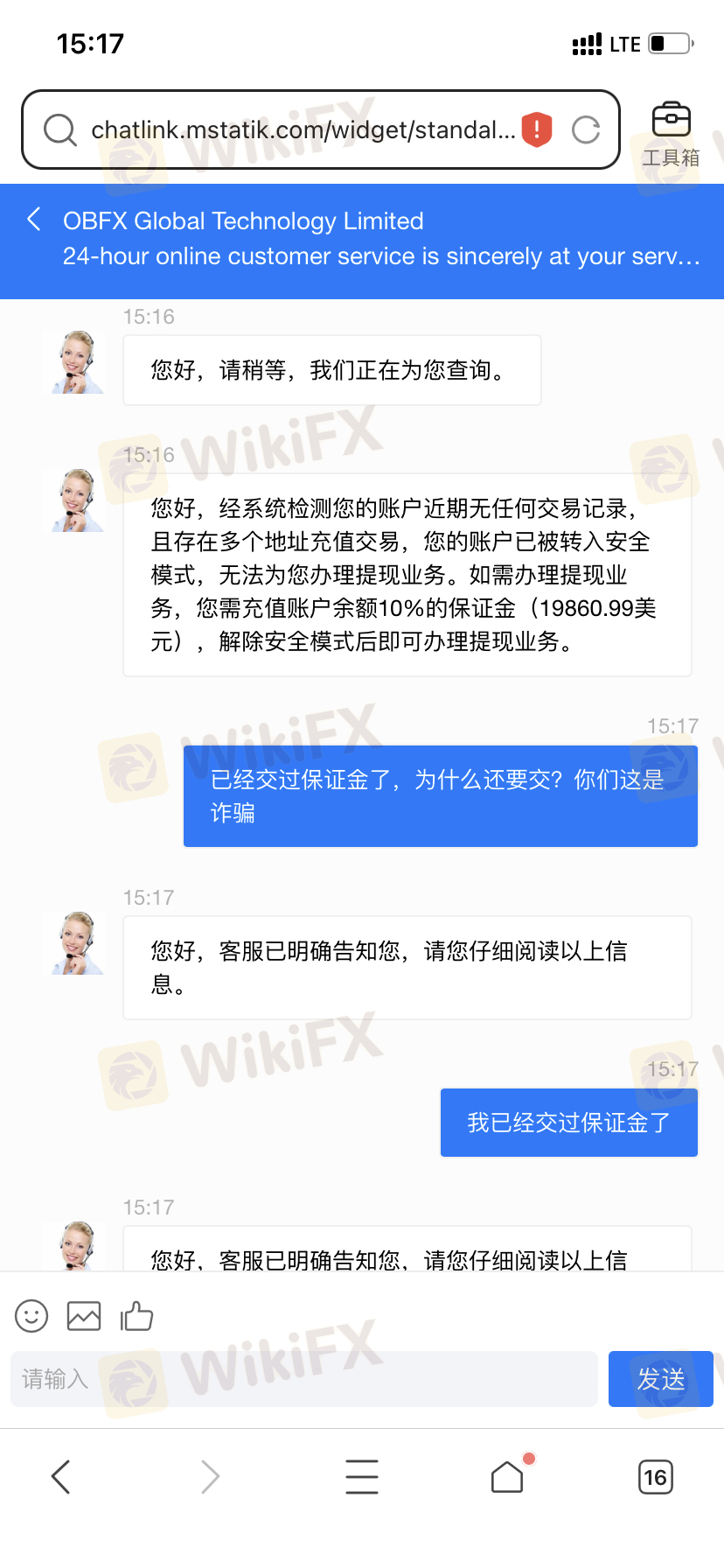Send the message with 发送
724x1568 pixels.
[x=661, y=1379]
